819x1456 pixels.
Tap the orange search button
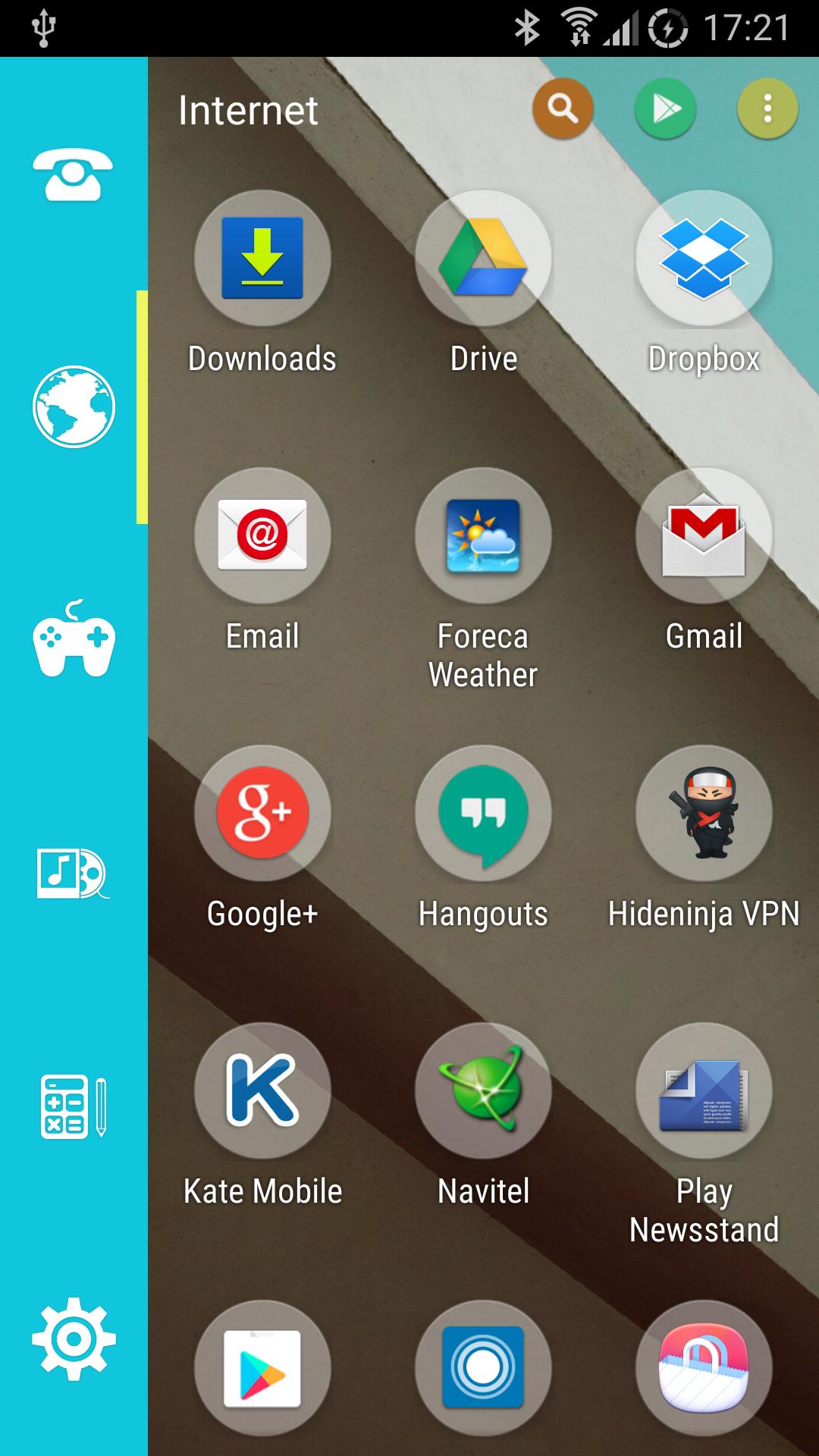point(562,108)
